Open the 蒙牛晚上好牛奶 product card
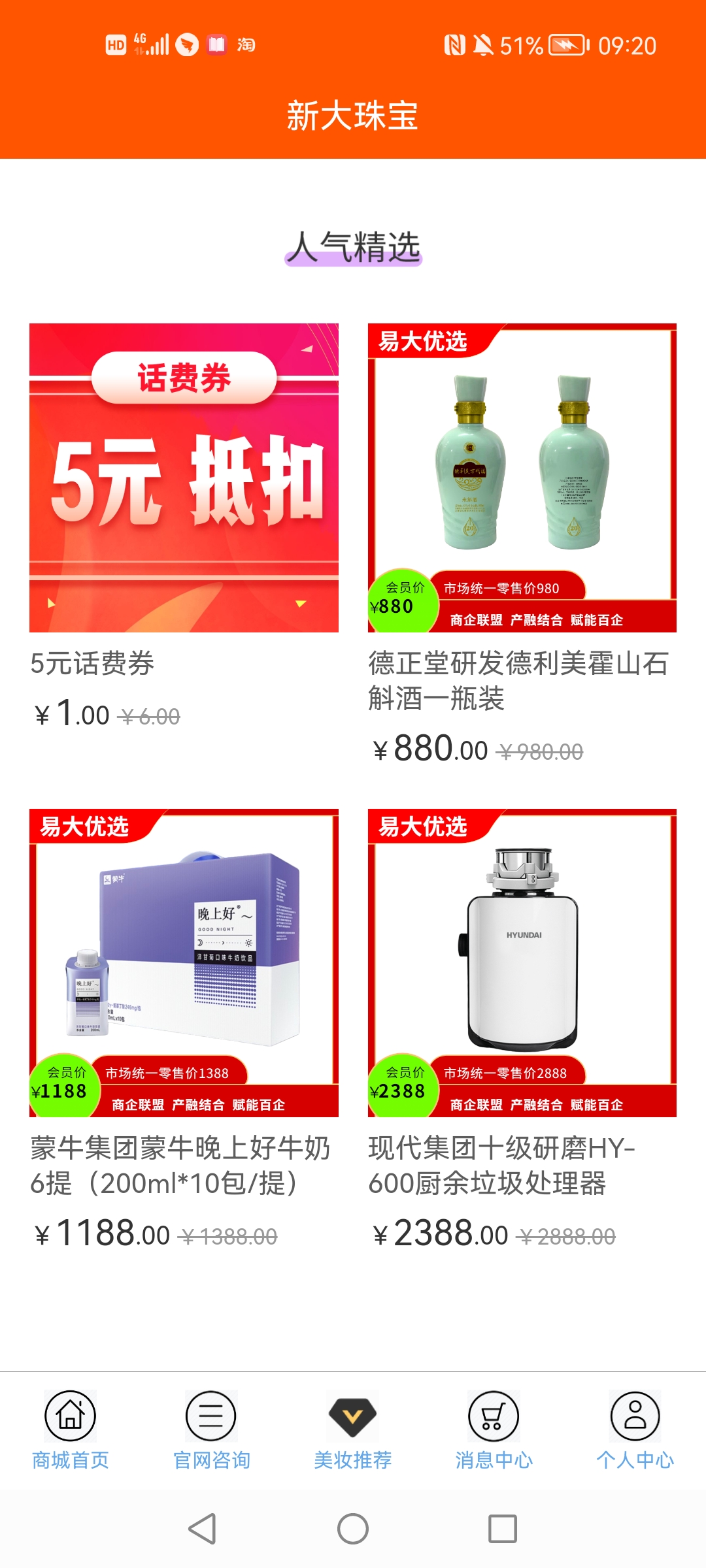Image resolution: width=706 pixels, height=1568 pixels. coord(184,963)
